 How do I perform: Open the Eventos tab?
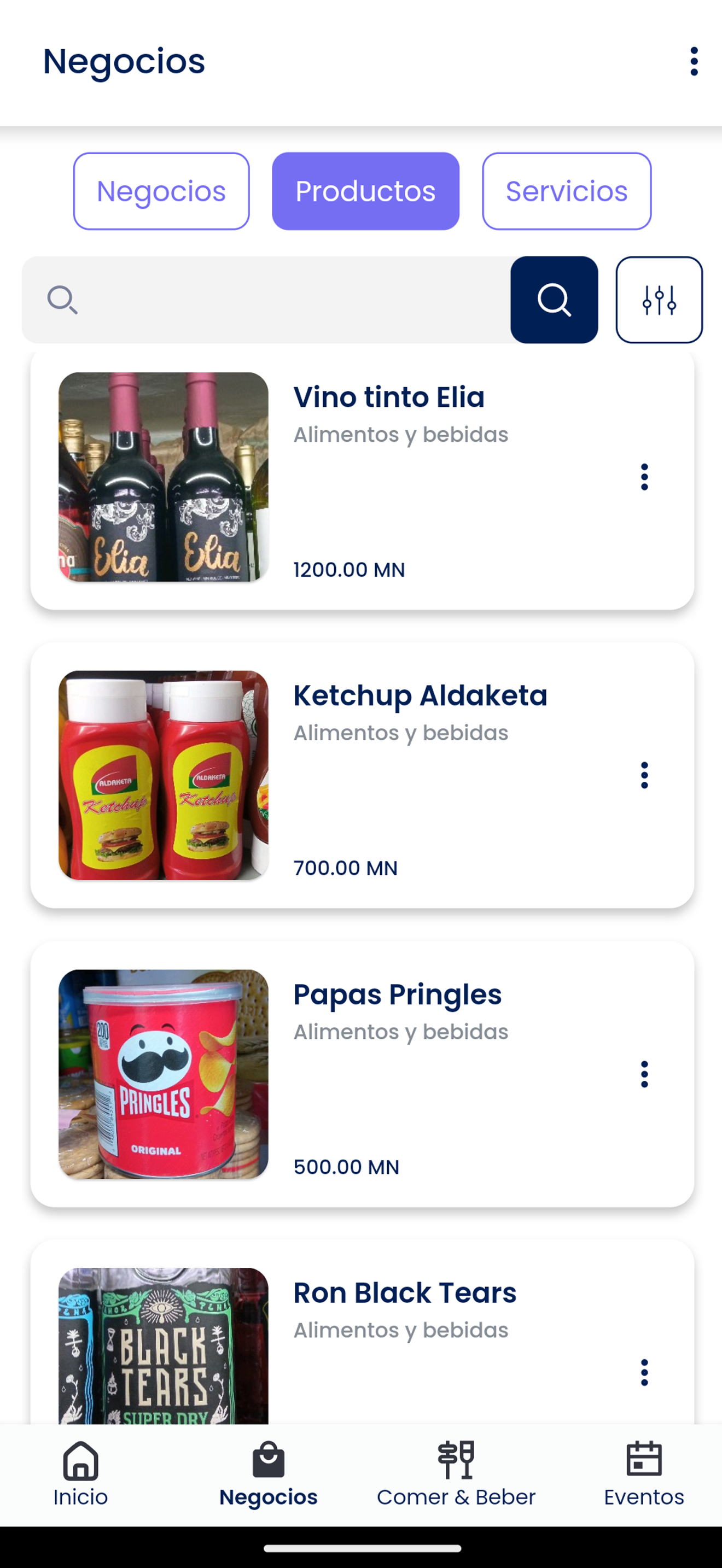[644, 1473]
